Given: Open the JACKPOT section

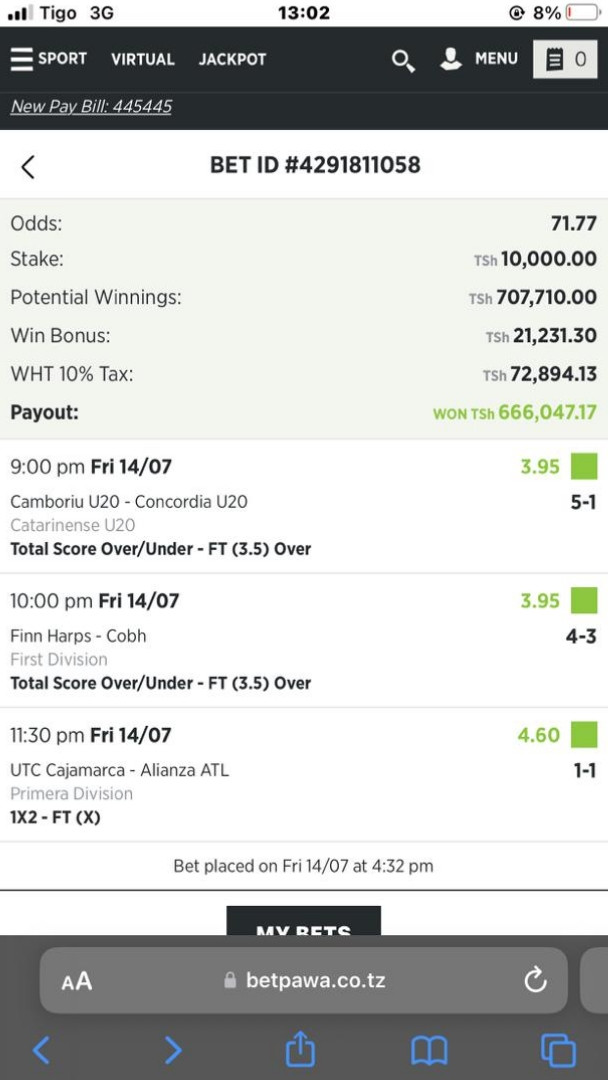Looking at the screenshot, I should (x=232, y=59).
